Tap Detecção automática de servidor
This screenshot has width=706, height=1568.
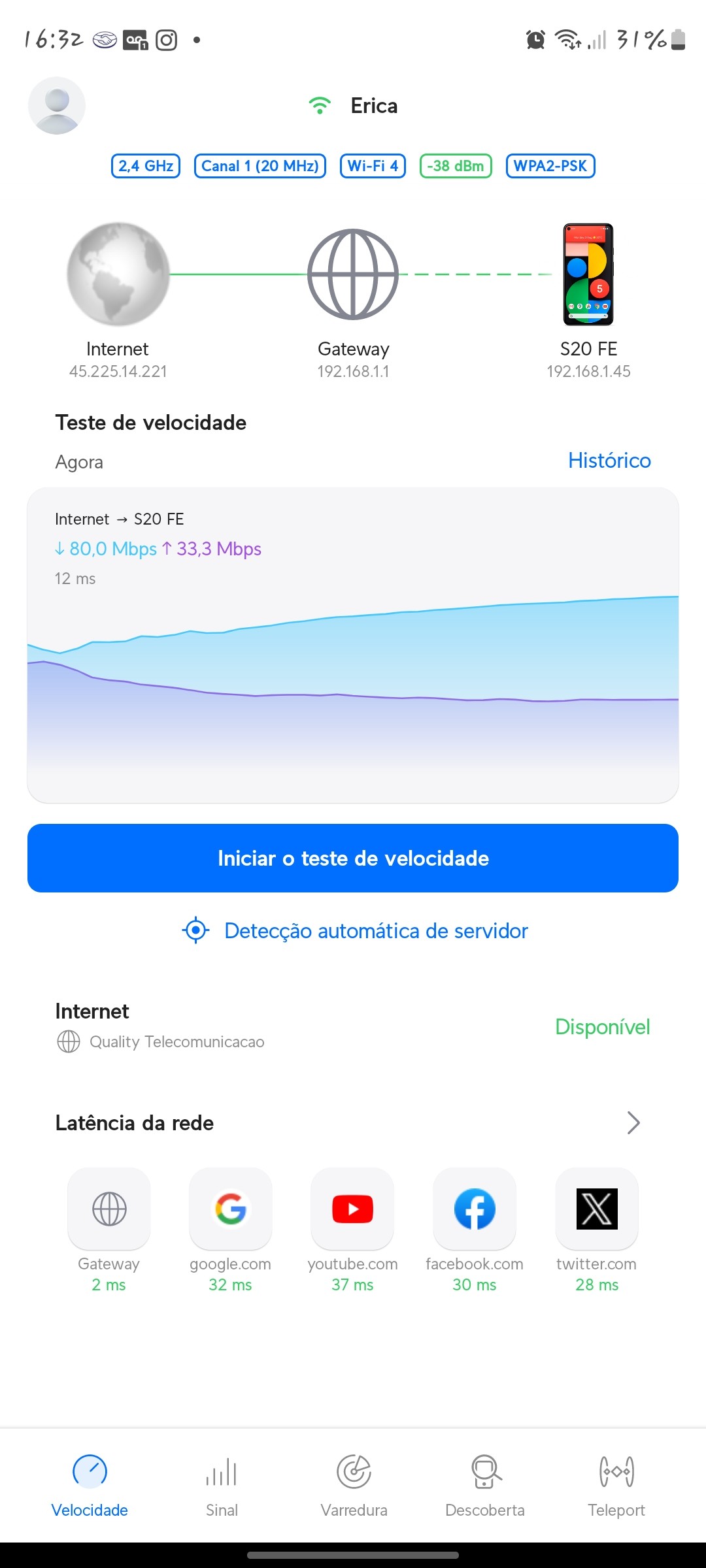coord(355,930)
